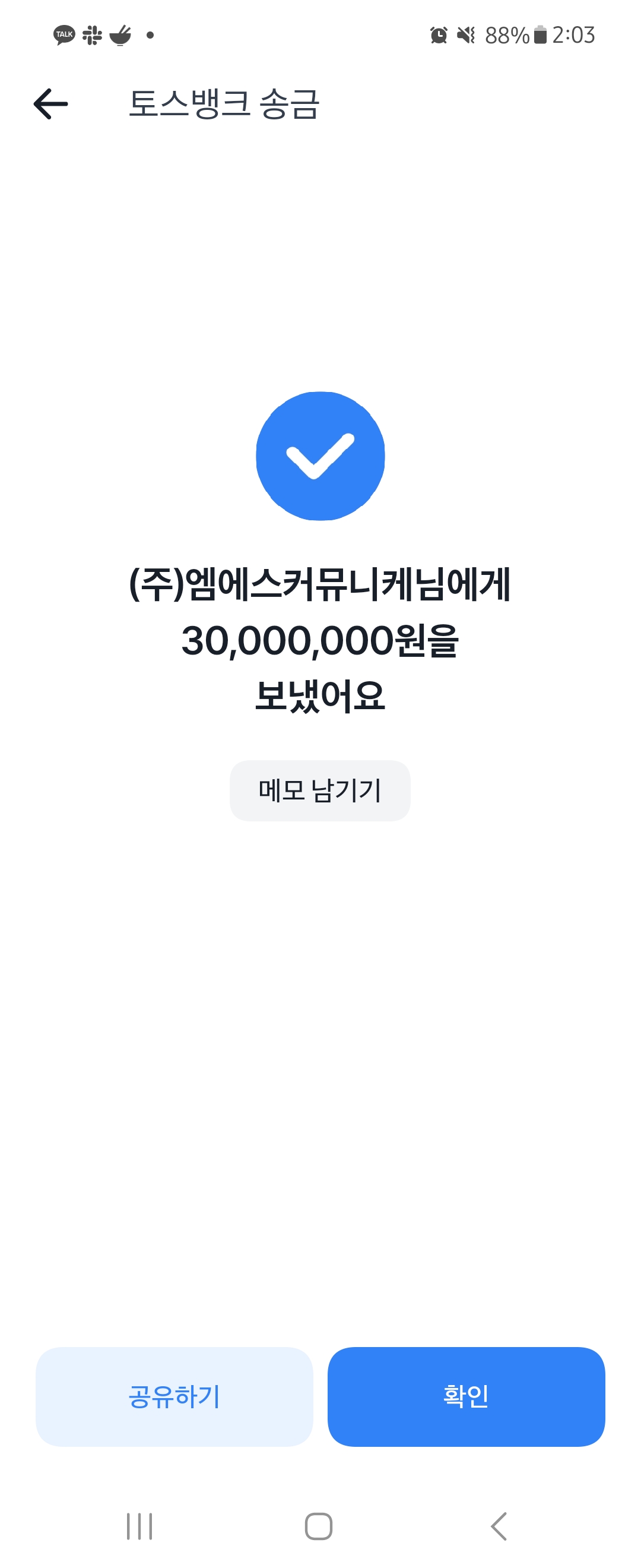641x1568 pixels.
Task: Confirm with the 확인 button
Action: (x=466, y=1396)
